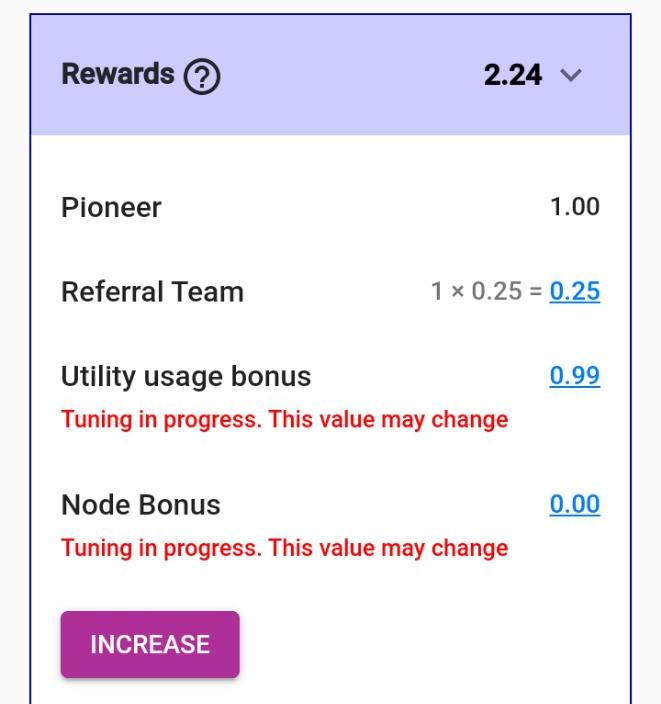Viewport: 661px width, 704px height.
Task: Collapse the Rewards section chevron
Action: pyautogui.click(x=571, y=76)
